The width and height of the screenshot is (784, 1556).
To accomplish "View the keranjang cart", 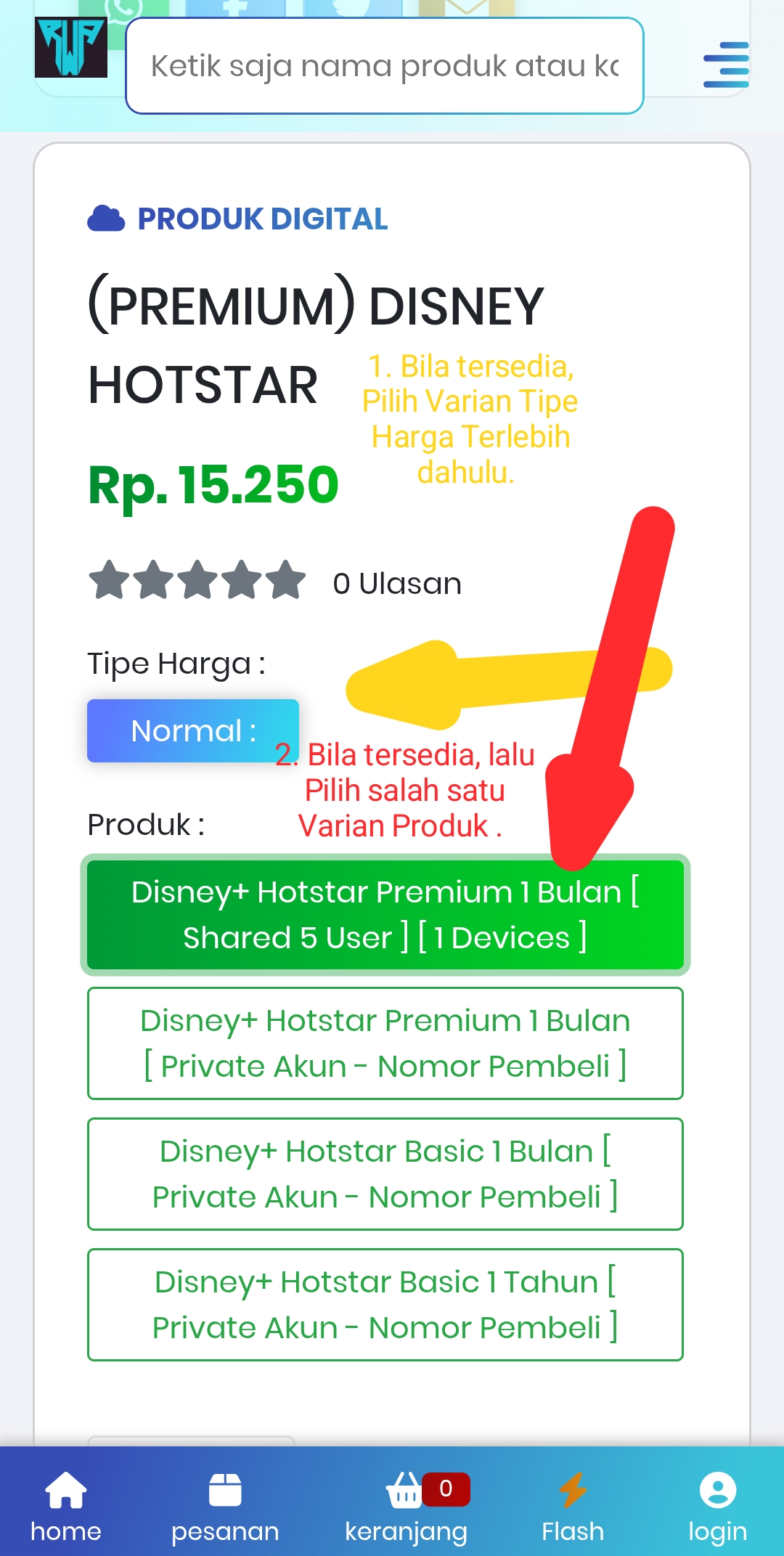I will tap(407, 1506).
